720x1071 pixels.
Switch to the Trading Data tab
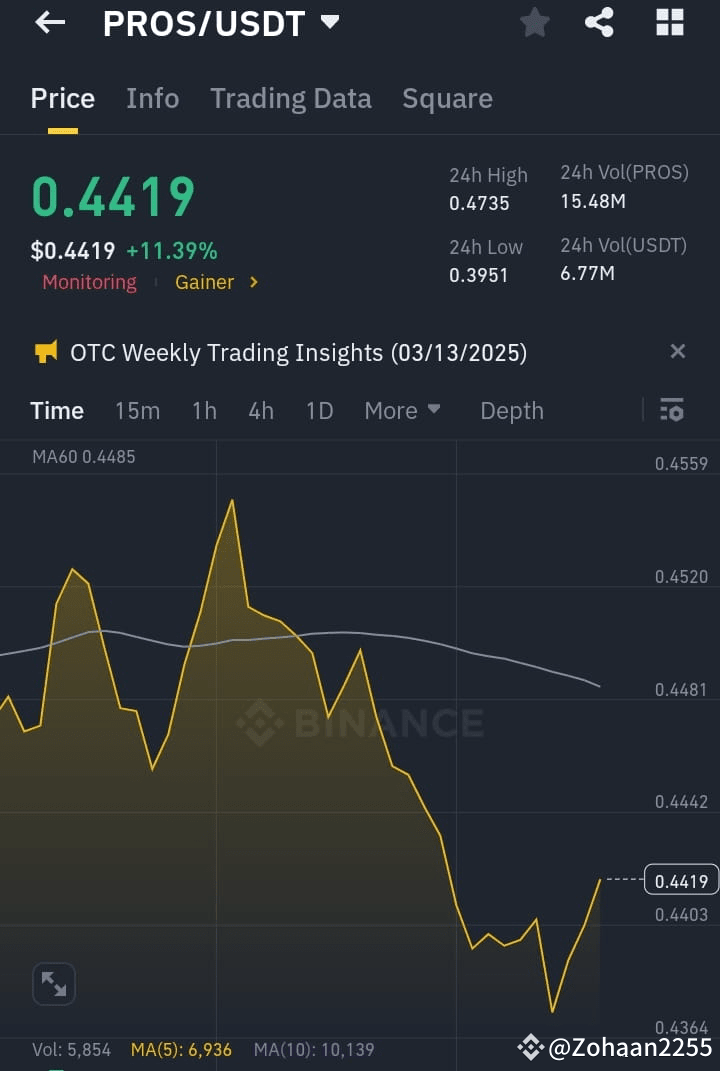[x=291, y=98]
